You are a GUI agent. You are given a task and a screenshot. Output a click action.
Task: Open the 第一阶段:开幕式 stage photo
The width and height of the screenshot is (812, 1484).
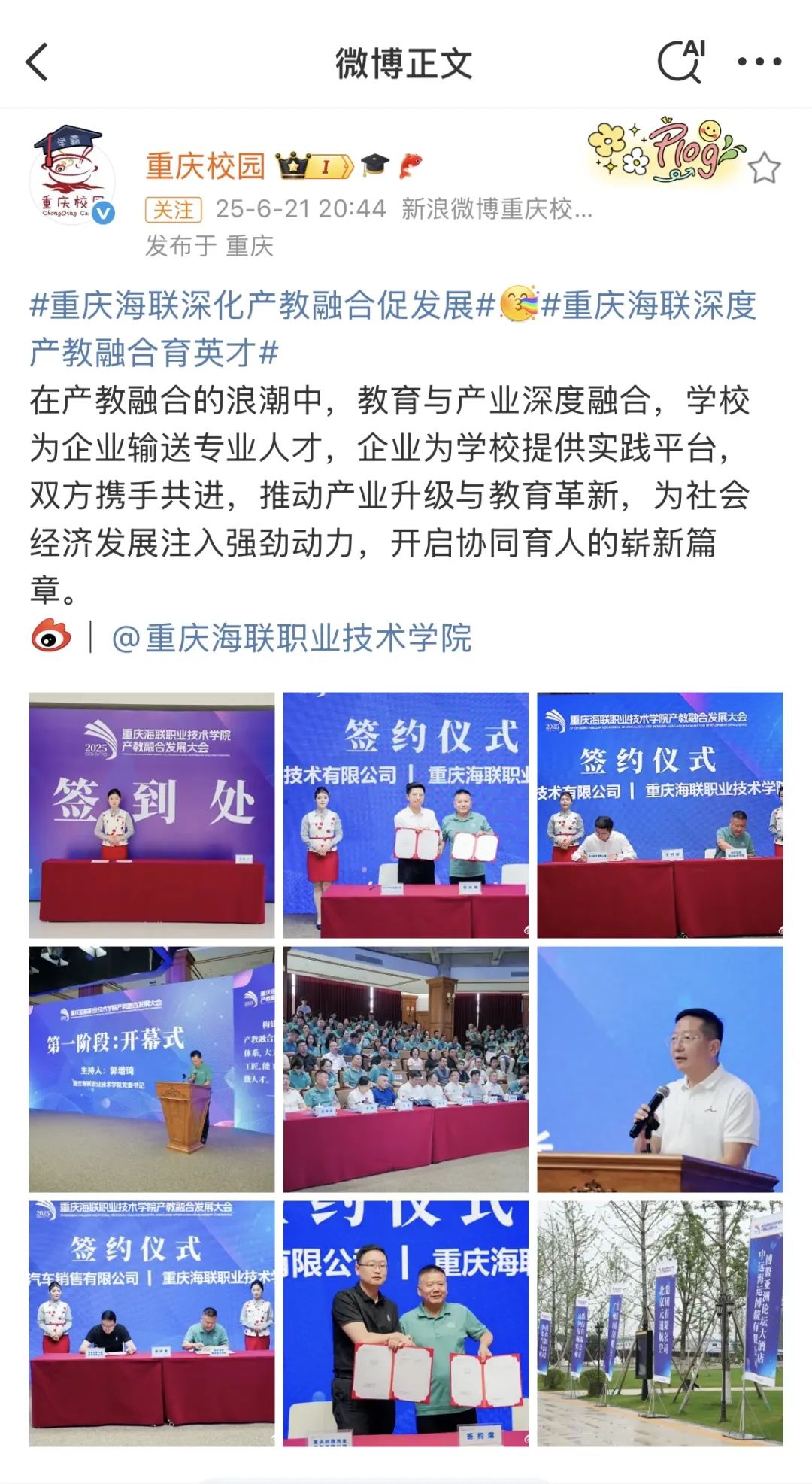[x=151, y=1069]
